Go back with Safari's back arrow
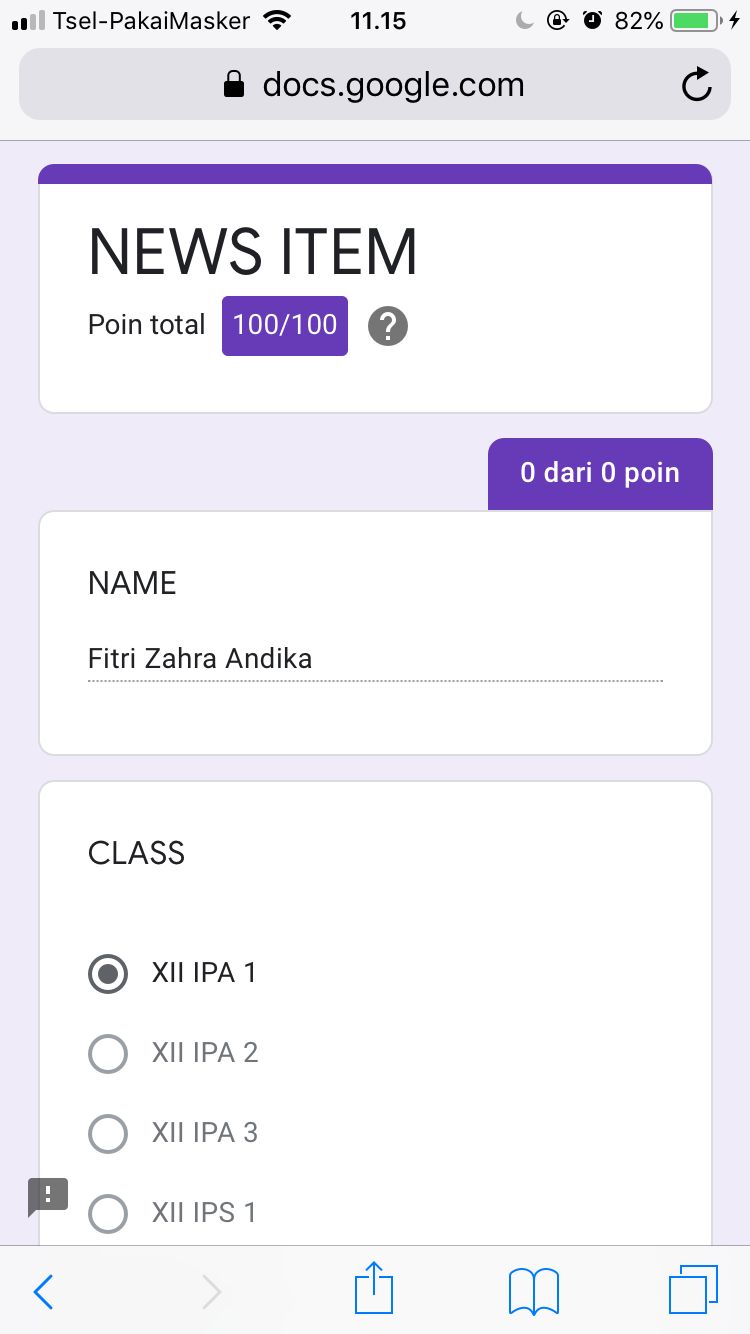 click(43, 1292)
